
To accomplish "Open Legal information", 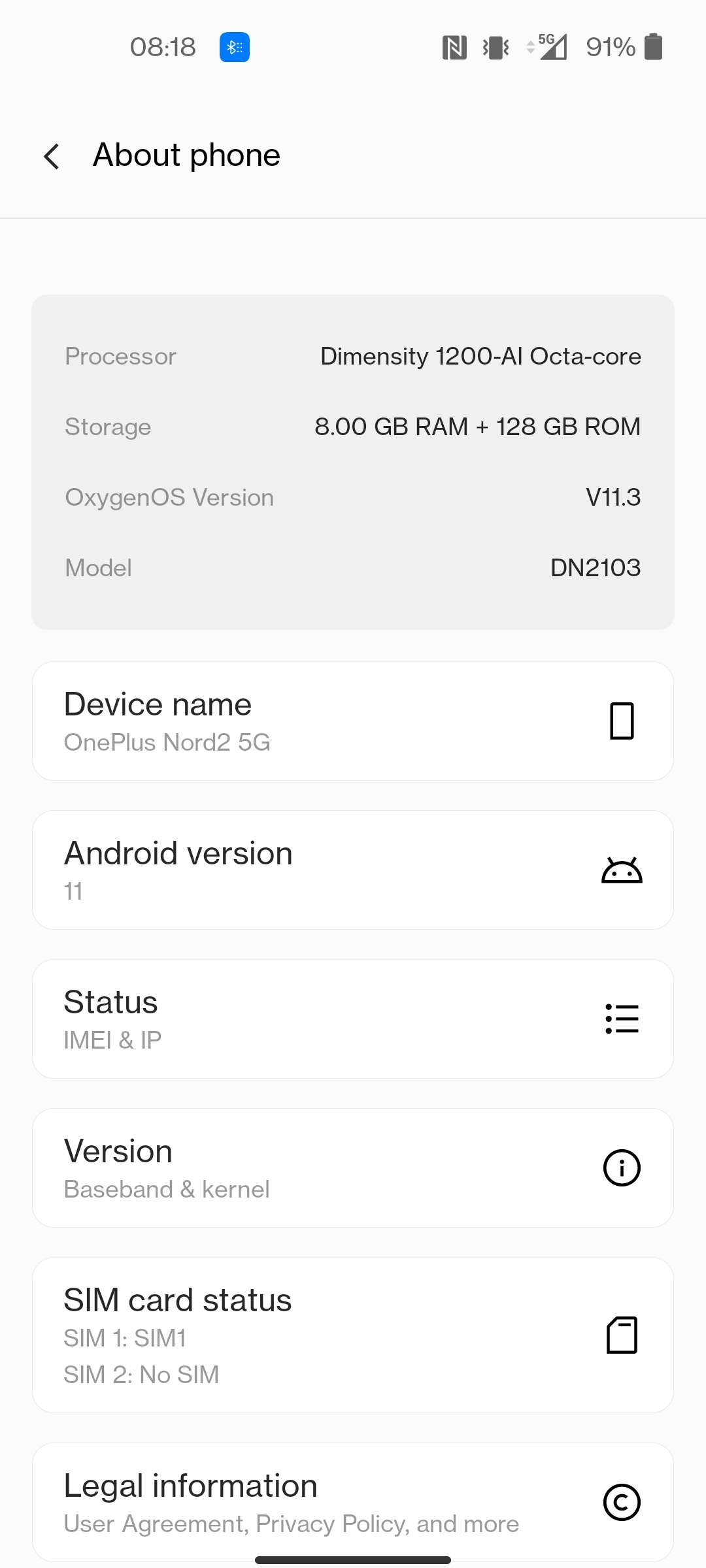I will coord(353,1502).
